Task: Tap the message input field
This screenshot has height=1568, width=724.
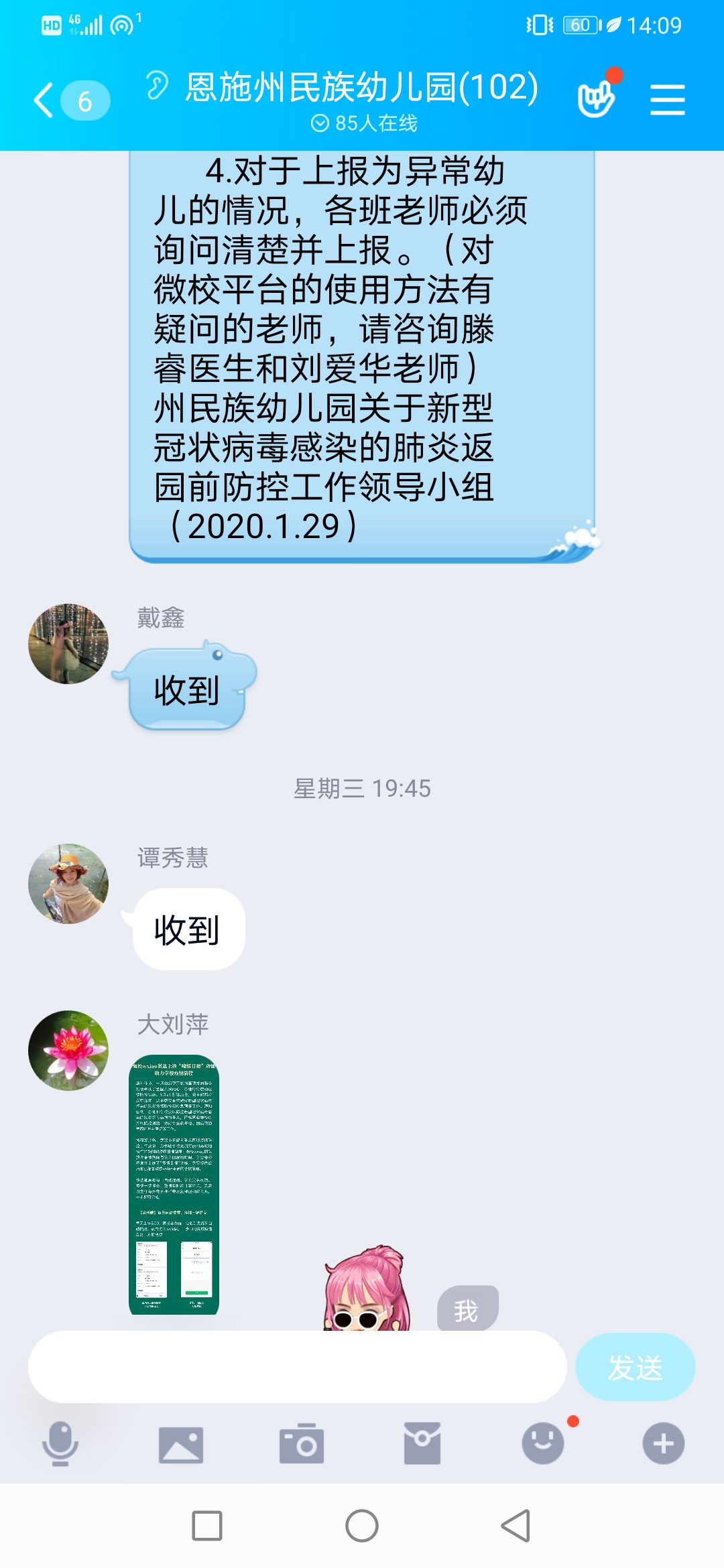Action: (297, 1367)
